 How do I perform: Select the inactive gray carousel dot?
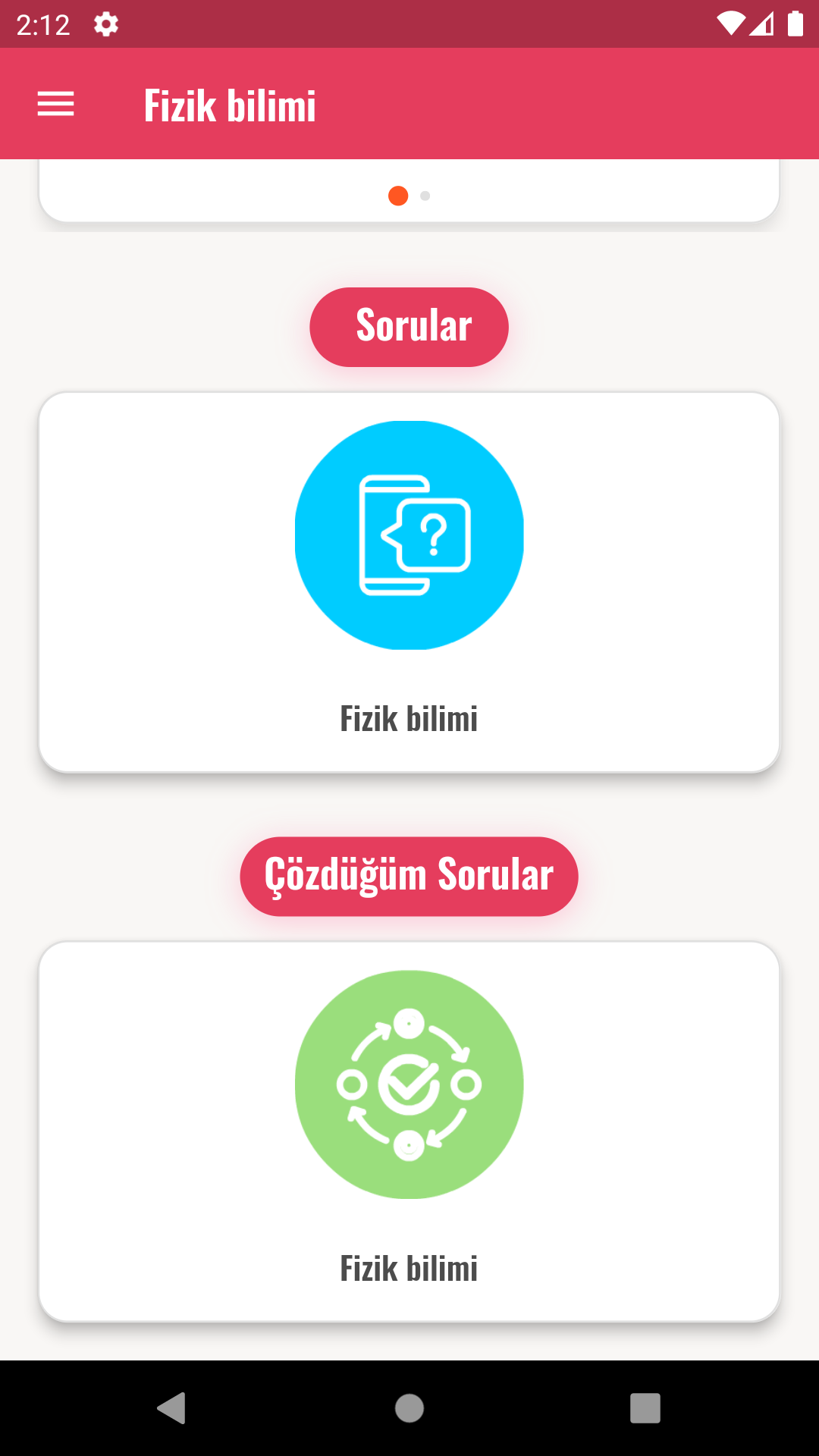click(x=424, y=196)
